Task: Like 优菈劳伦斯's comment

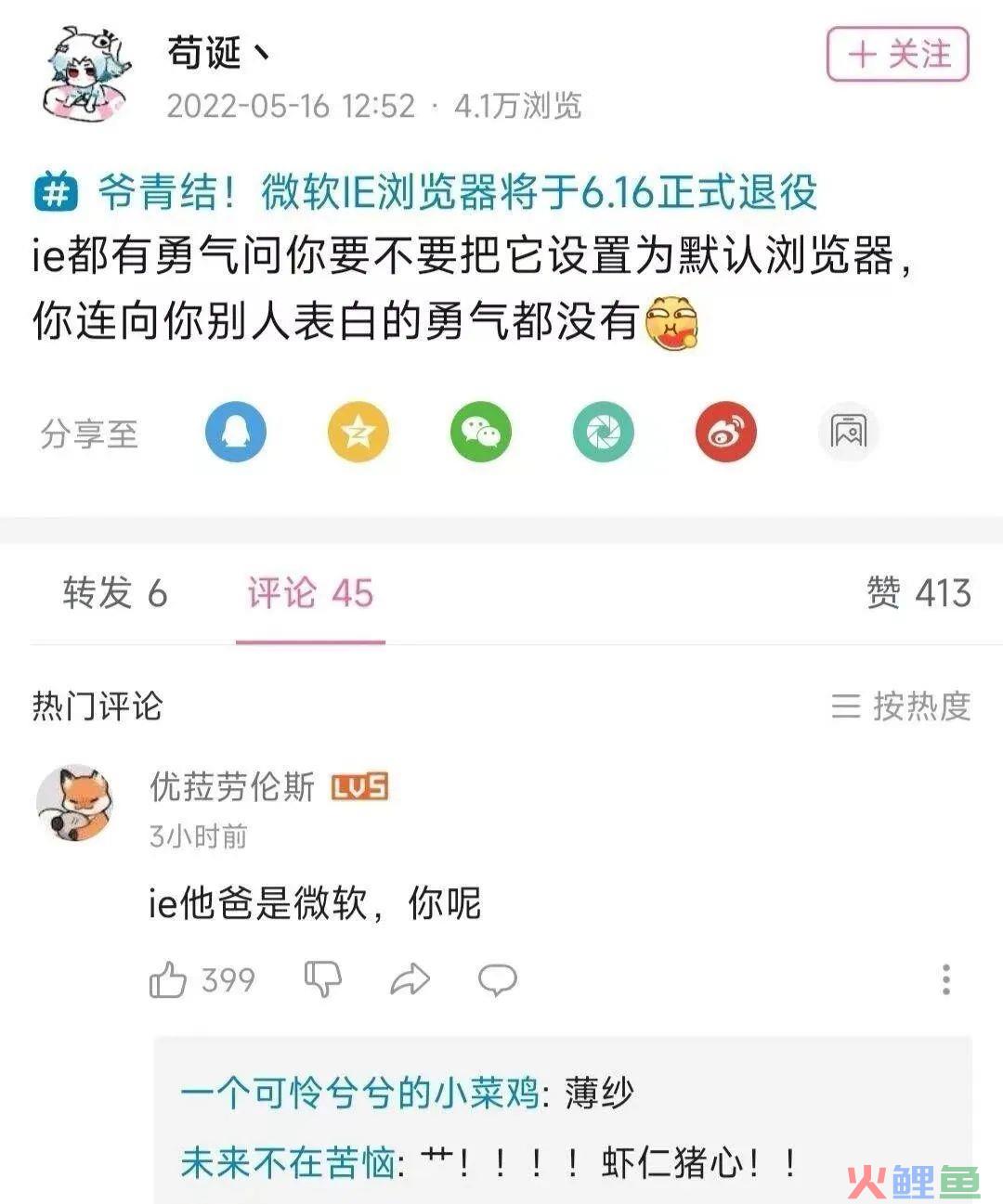Action: [168, 979]
